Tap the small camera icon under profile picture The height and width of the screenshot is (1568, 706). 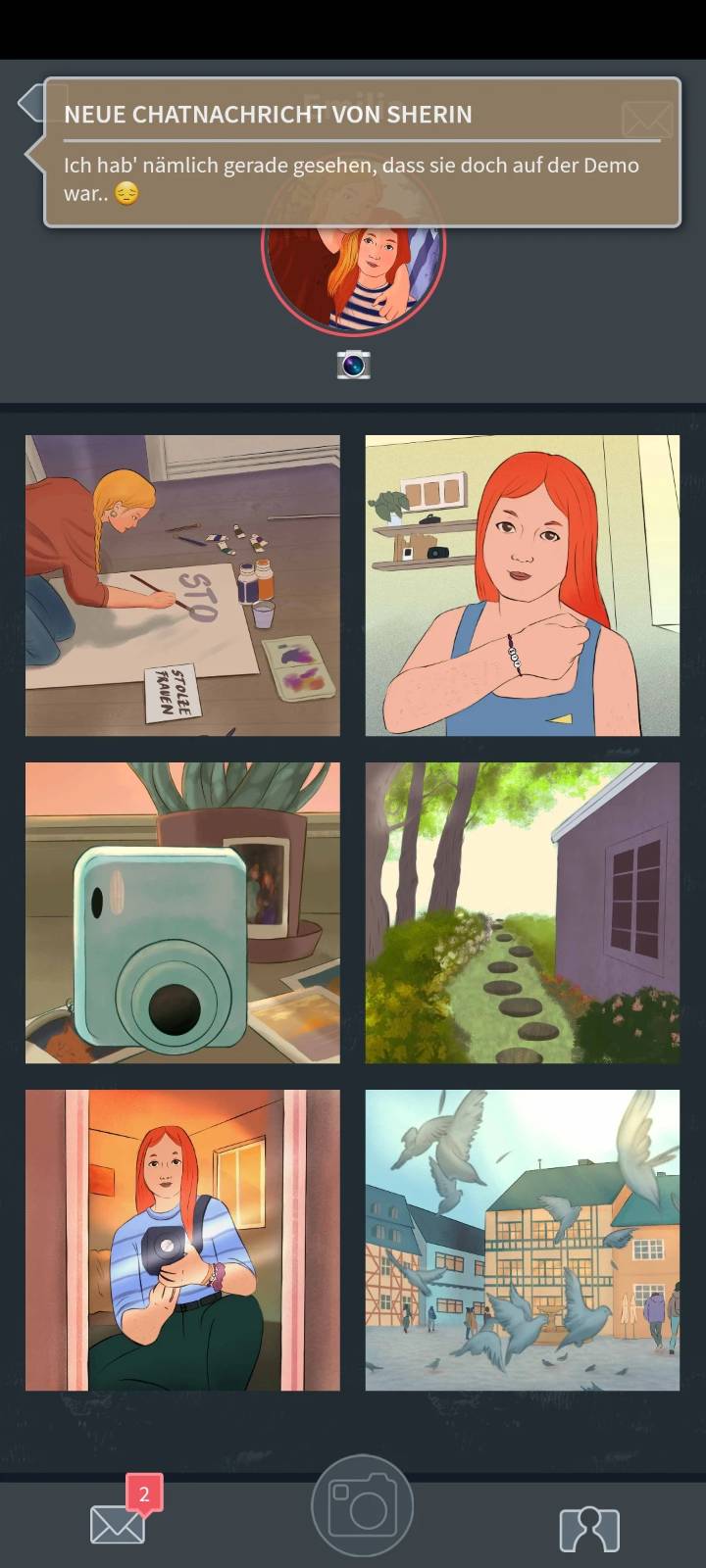[353, 365]
